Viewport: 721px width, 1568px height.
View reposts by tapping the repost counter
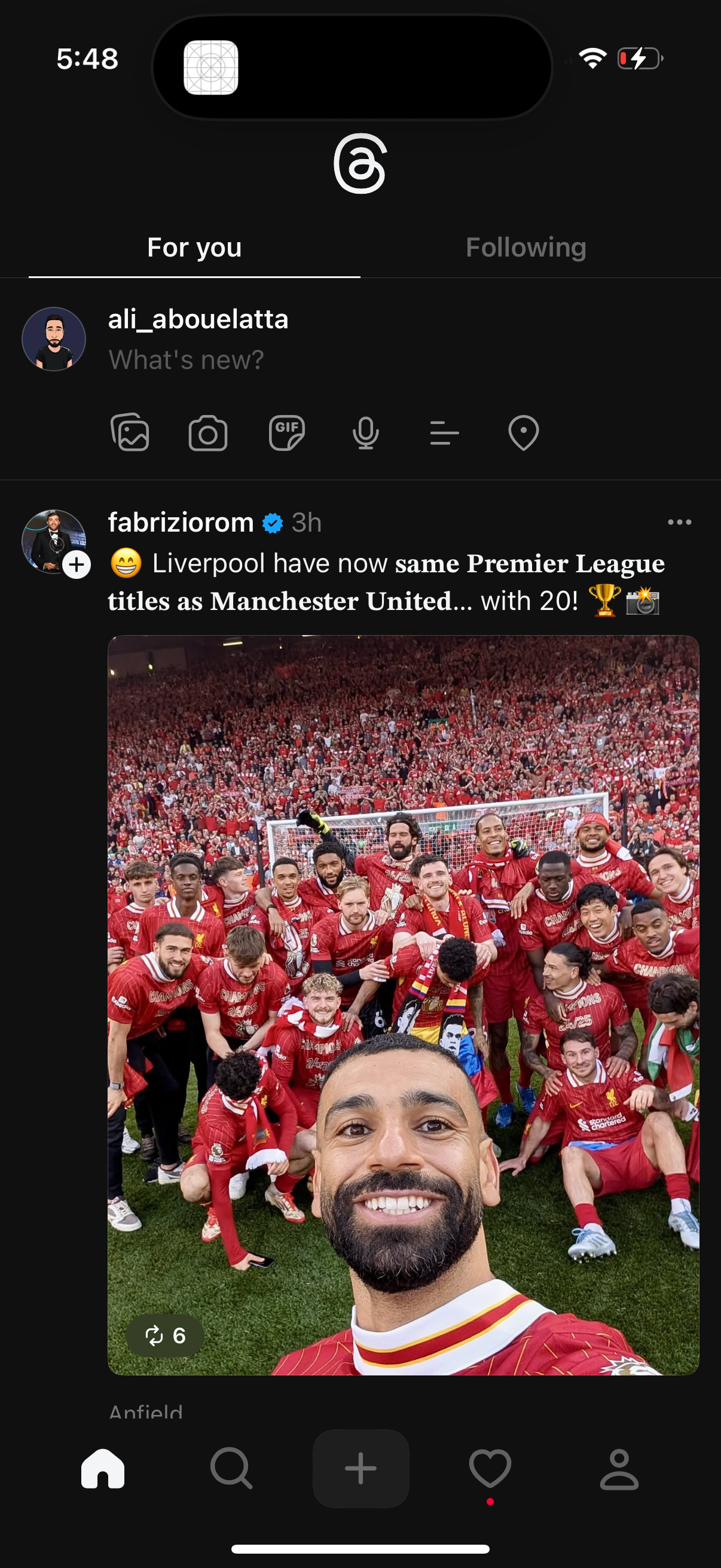[x=164, y=1336]
